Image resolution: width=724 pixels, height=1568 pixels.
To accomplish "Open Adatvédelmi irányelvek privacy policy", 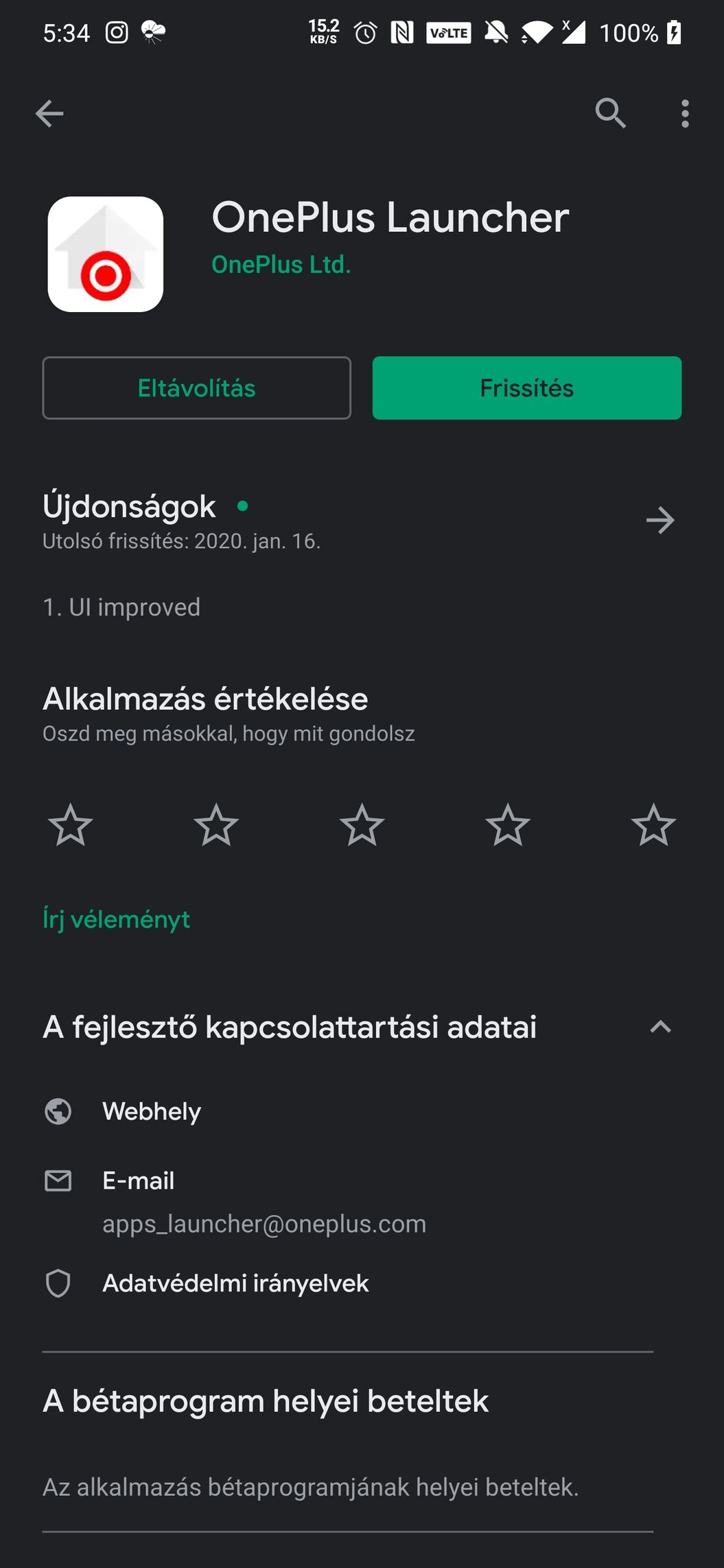I will pos(235,1283).
